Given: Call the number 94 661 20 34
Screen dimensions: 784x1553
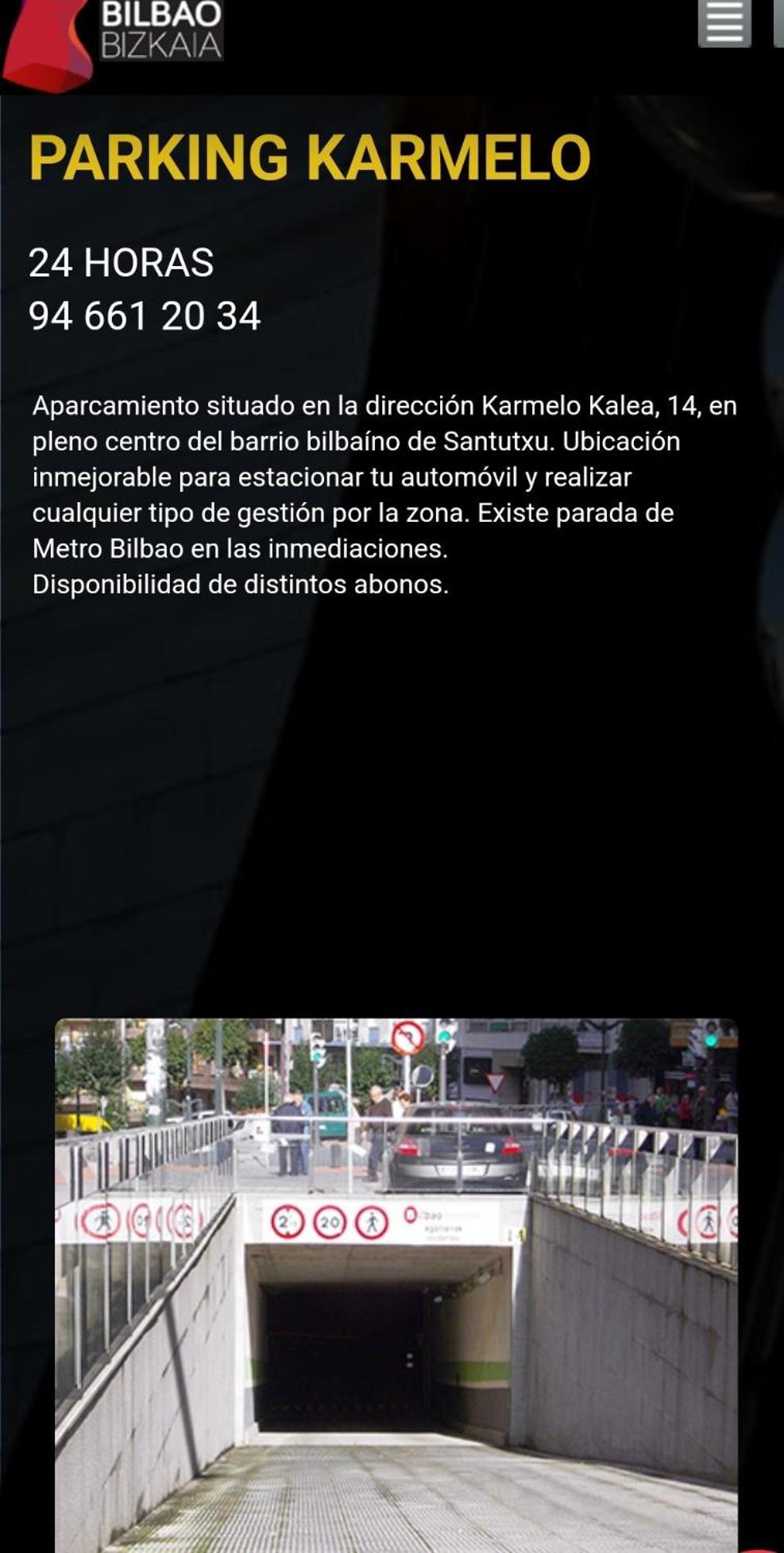Looking at the screenshot, I should pyautogui.click(x=145, y=316).
